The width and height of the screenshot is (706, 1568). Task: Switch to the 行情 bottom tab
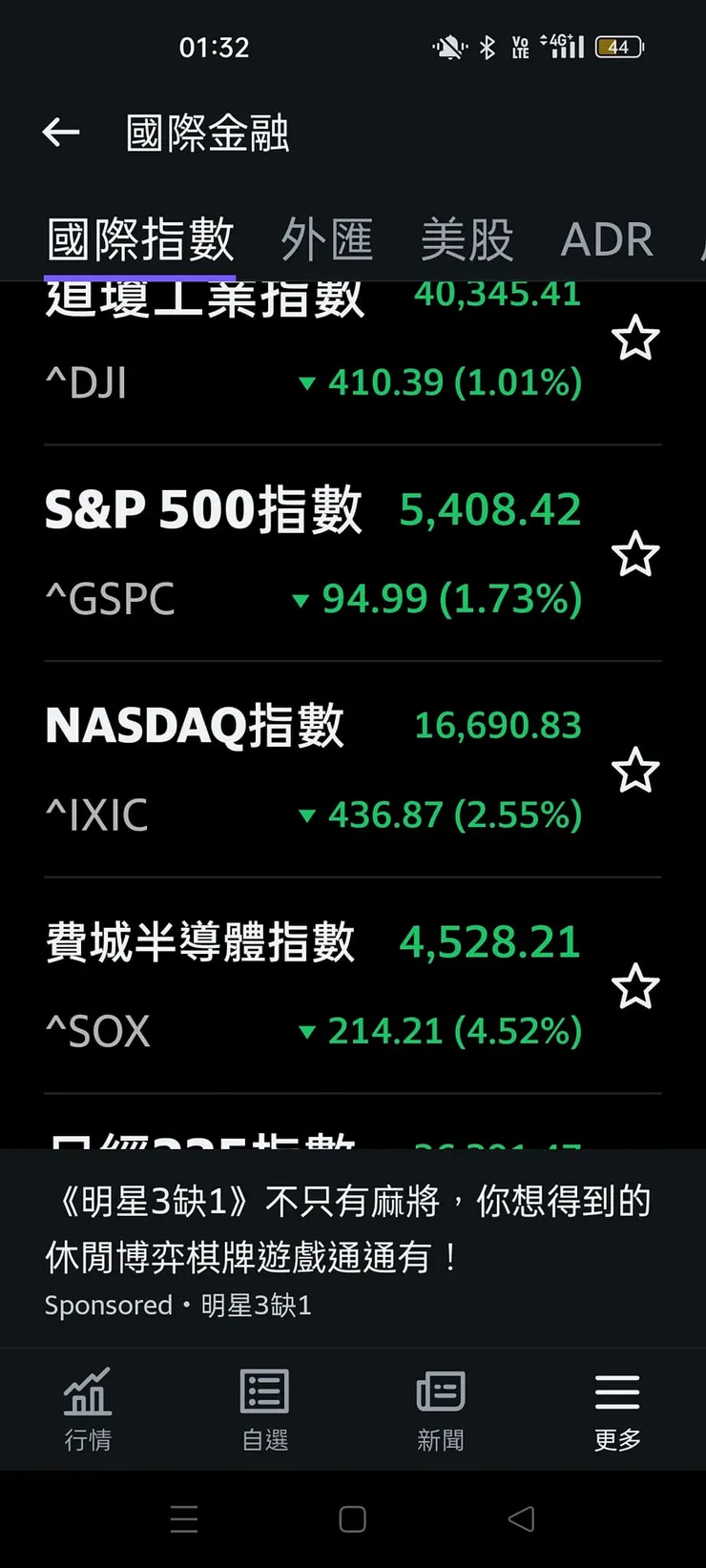click(88, 1409)
